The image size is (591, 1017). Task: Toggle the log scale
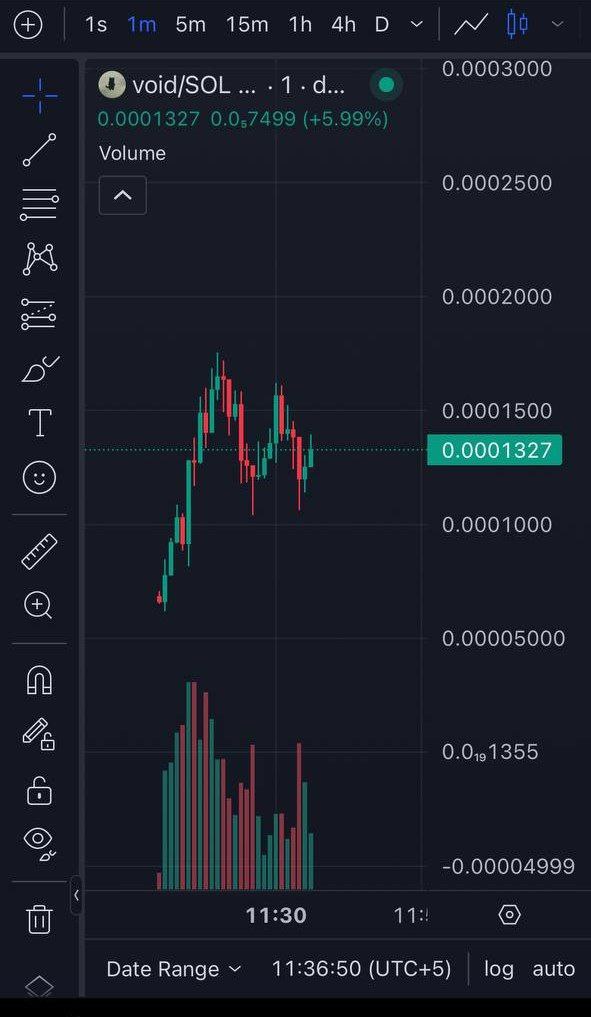[x=499, y=969]
